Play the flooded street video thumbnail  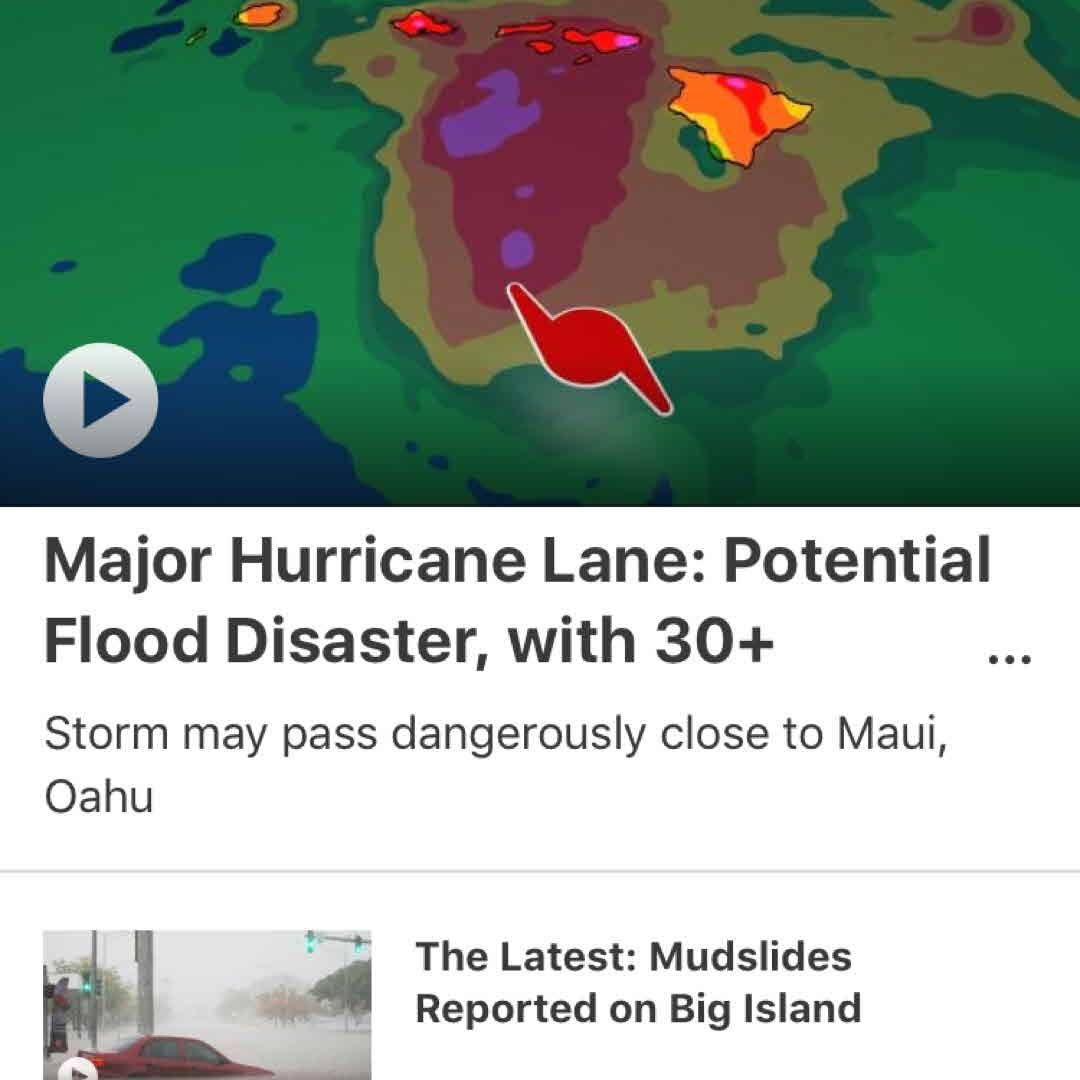(78, 1066)
